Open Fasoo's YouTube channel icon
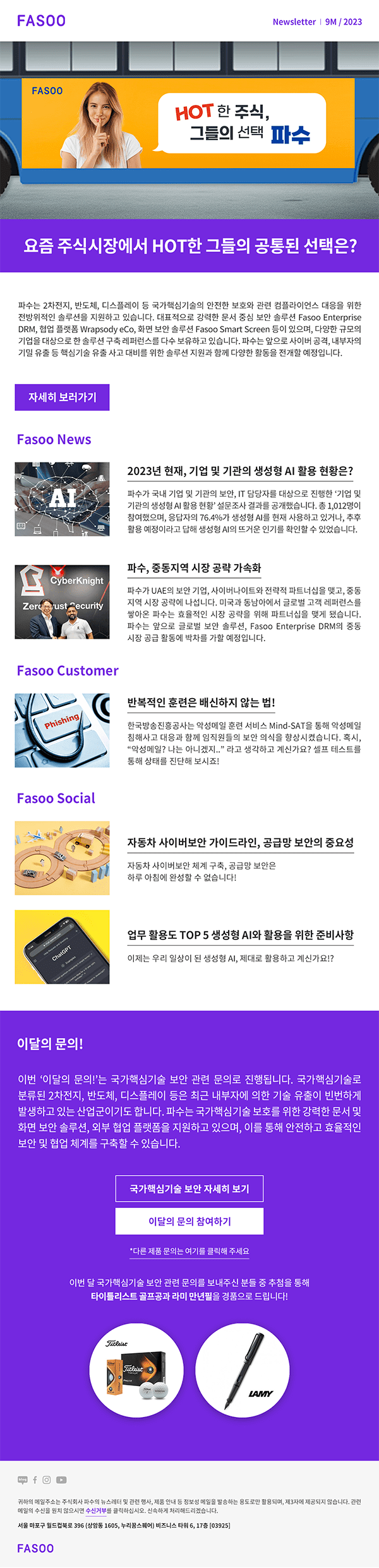The width and height of the screenshot is (379, 1568). 61,1480
